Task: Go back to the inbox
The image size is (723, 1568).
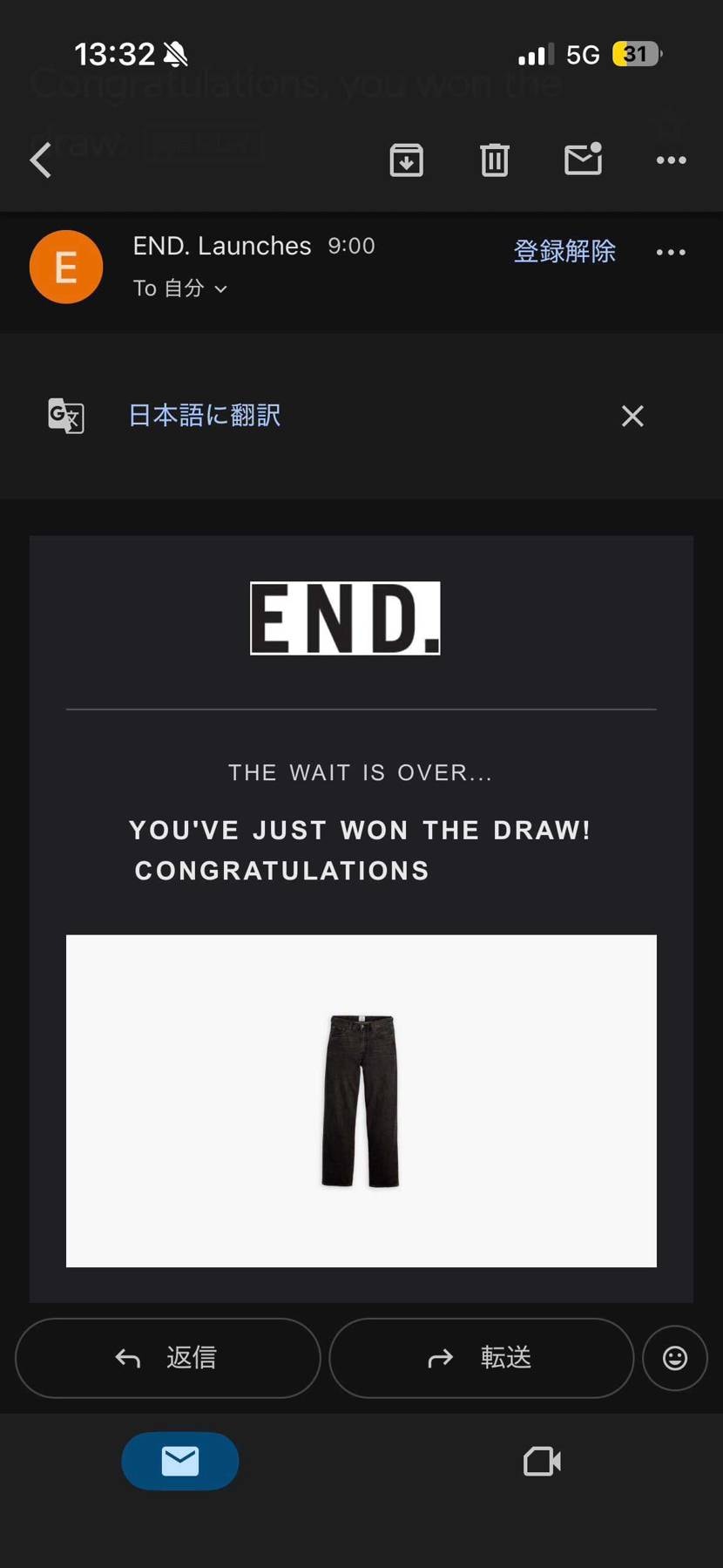Action: tap(41, 160)
